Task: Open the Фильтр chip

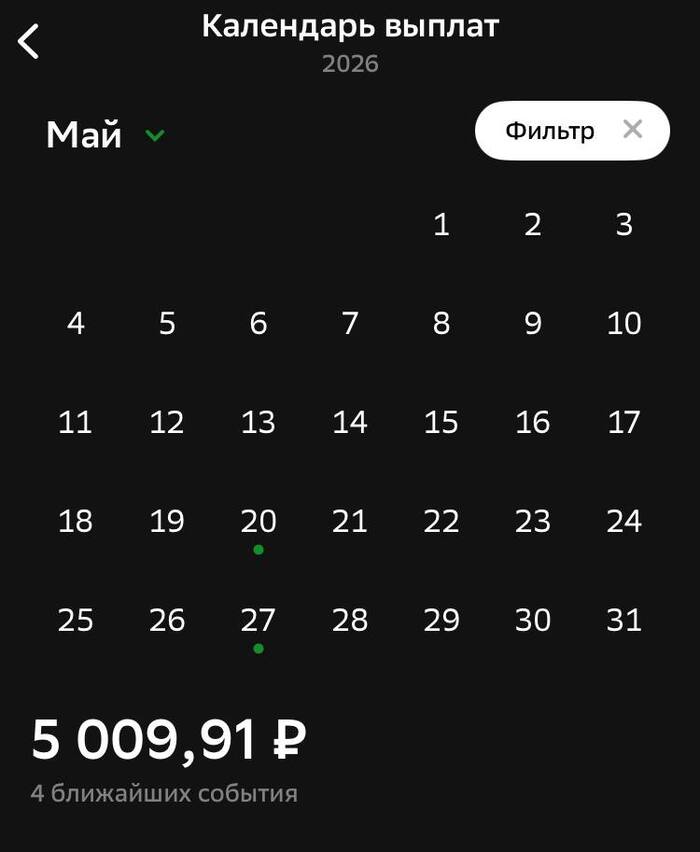Action: 549,131
